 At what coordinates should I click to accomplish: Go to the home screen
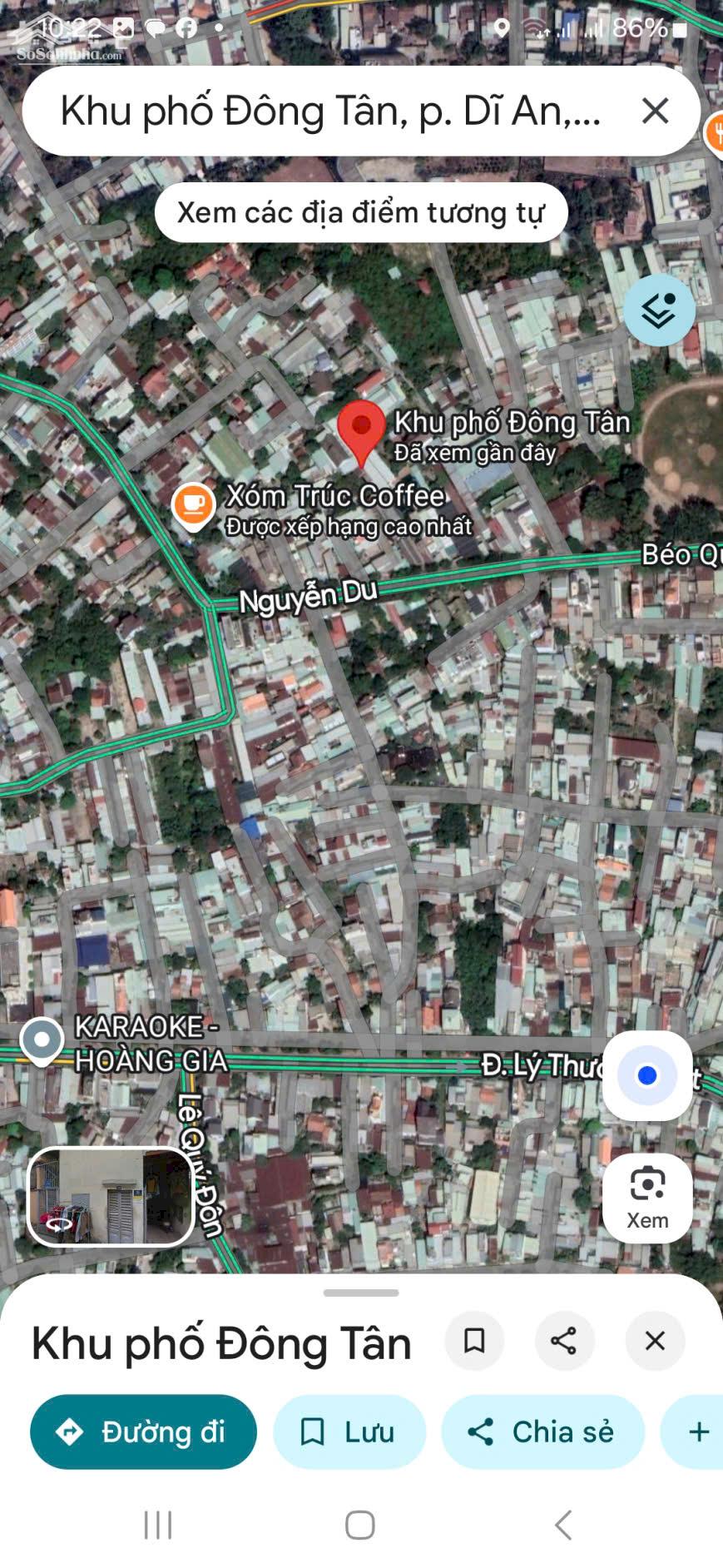coord(360,1525)
